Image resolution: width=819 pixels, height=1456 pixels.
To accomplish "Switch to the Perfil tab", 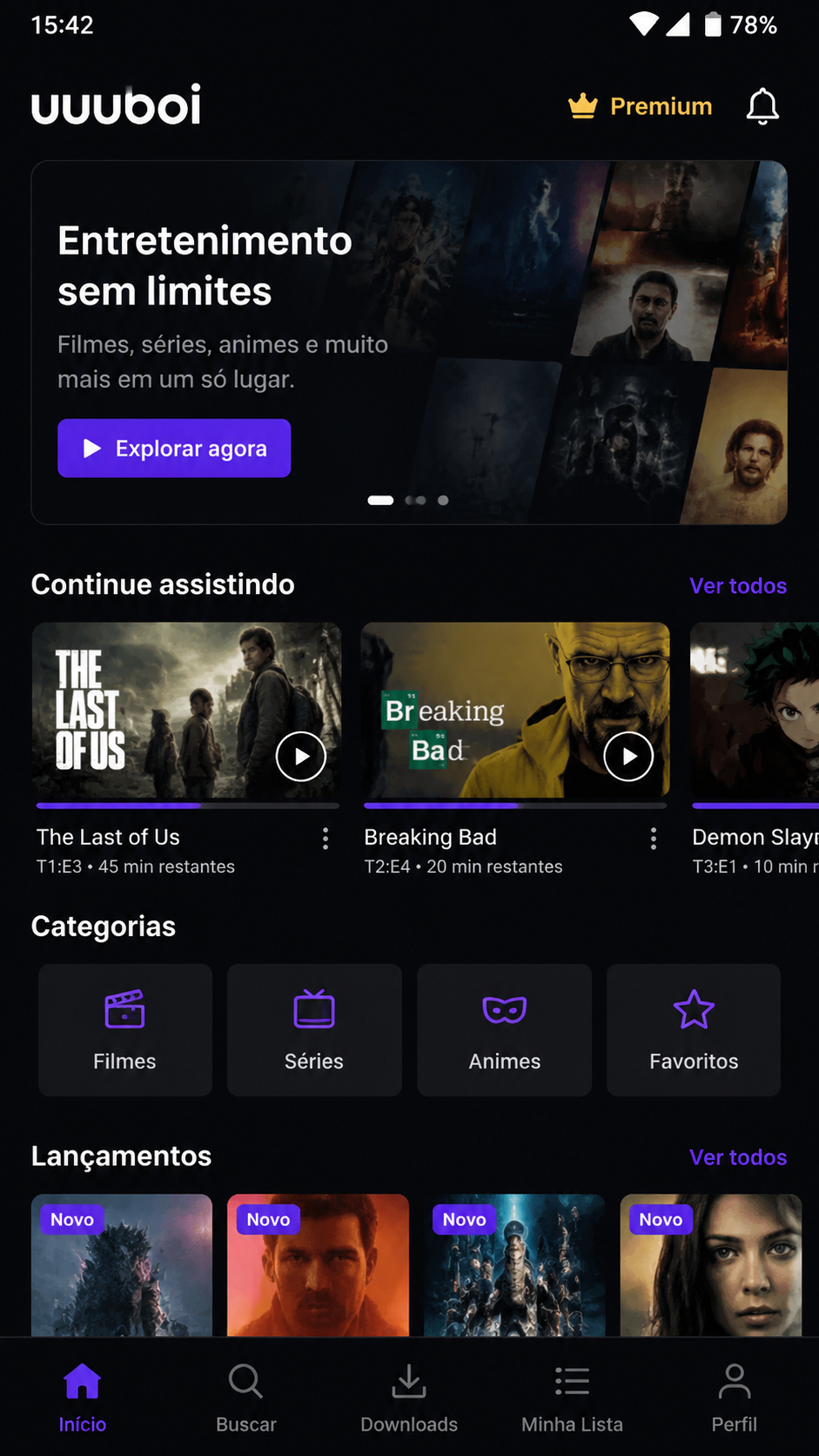I will click(735, 1399).
